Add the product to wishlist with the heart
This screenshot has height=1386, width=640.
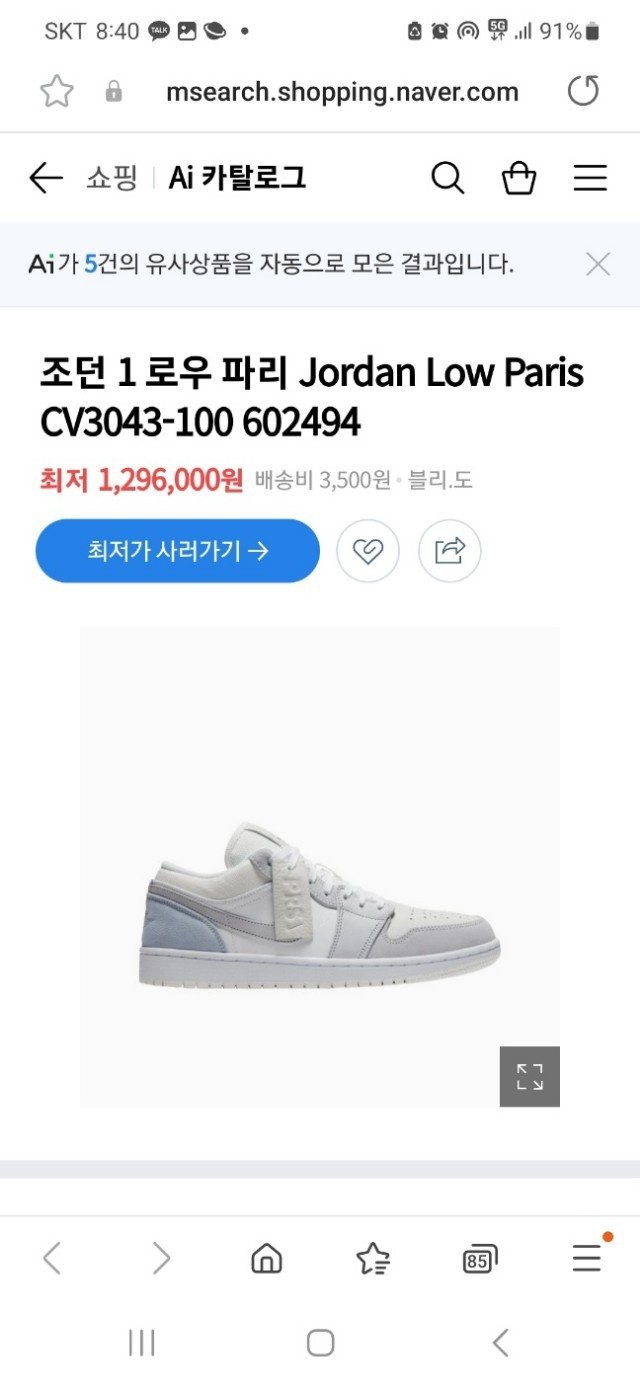pyautogui.click(x=368, y=550)
